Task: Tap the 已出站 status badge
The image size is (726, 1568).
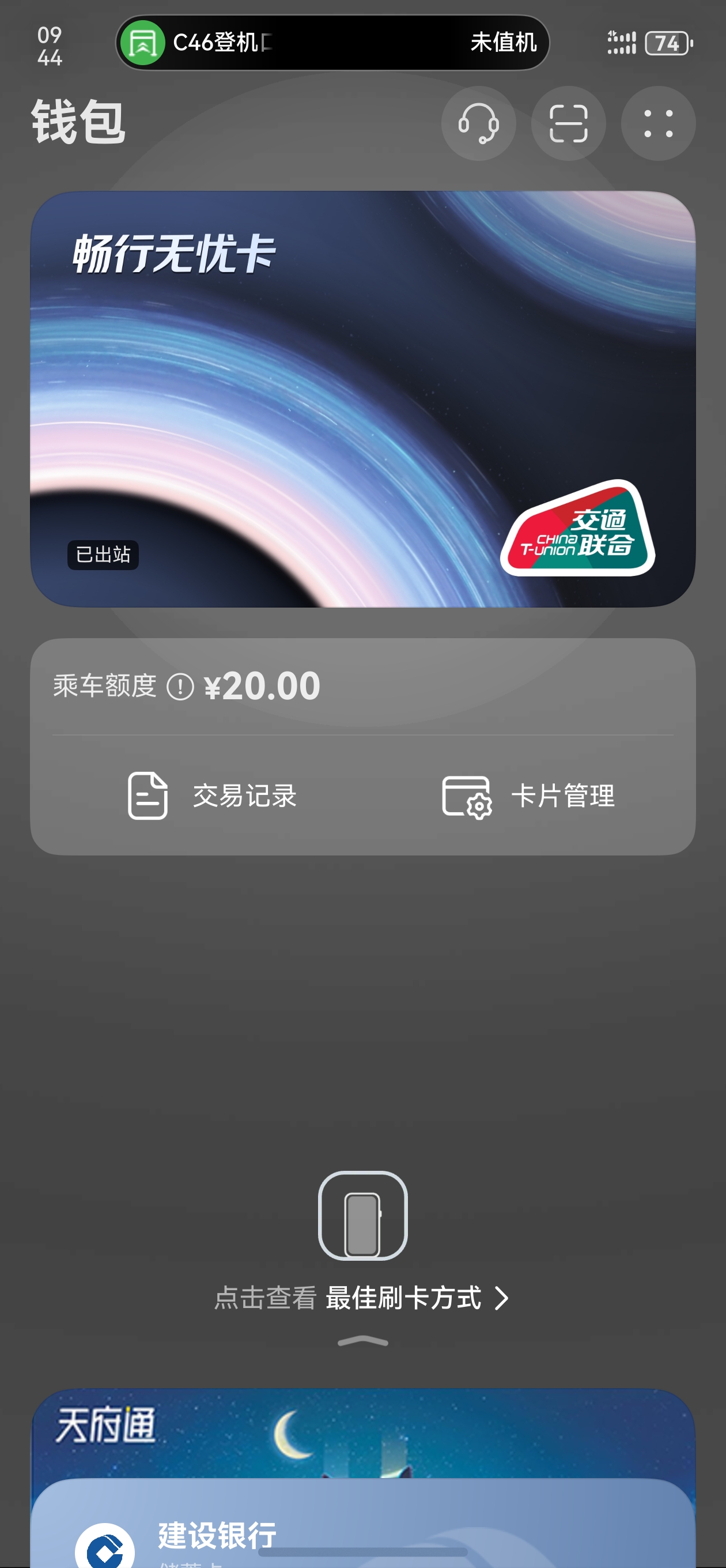Action: 102,556
